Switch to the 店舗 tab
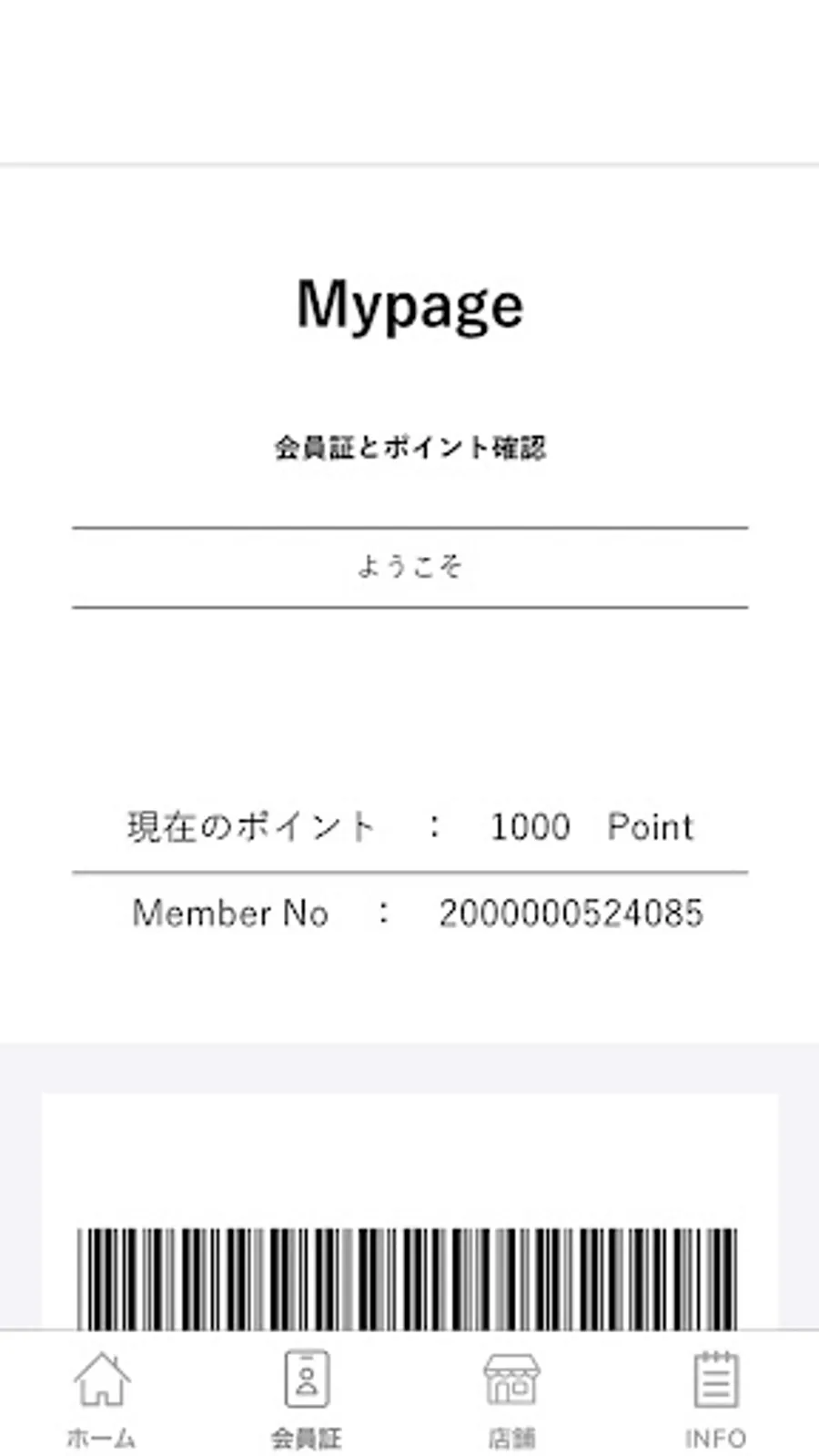The width and height of the screenshot is (819, 1456). coord(511,1397)
